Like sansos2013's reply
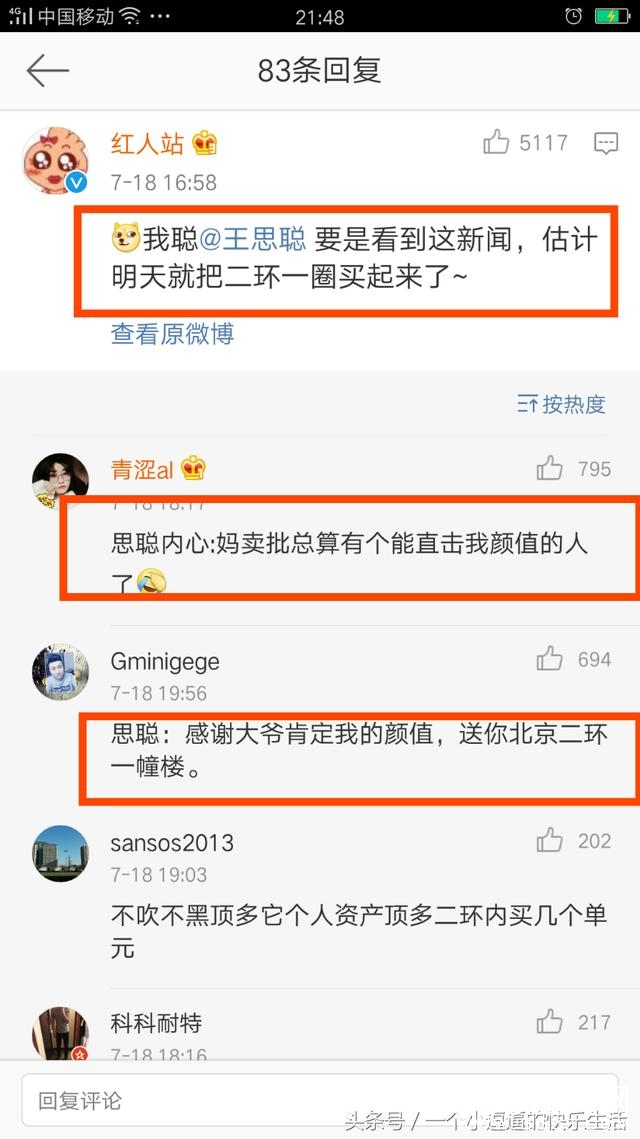Viewport: 640px width, 1139px height. (549, 841)
